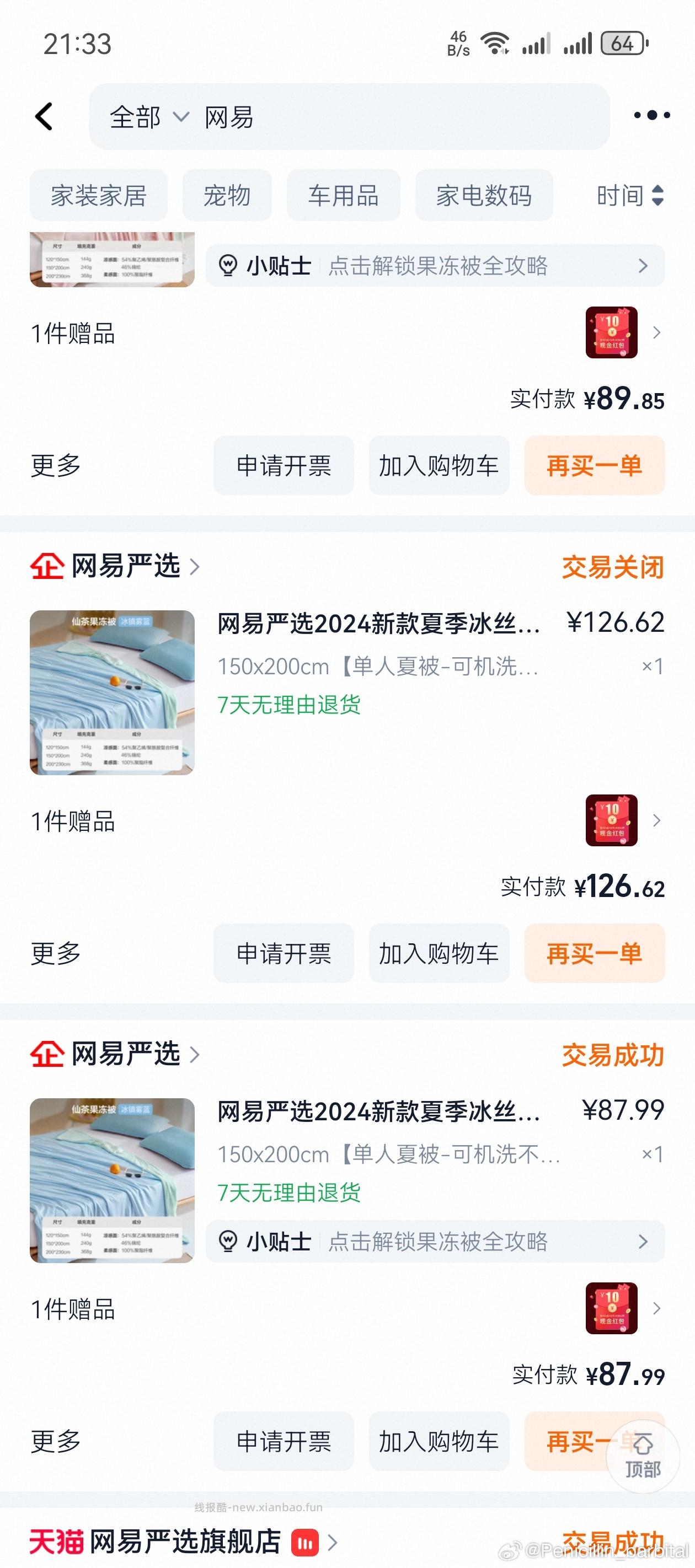Toggle the 宠物 category filter

point(227,195)
